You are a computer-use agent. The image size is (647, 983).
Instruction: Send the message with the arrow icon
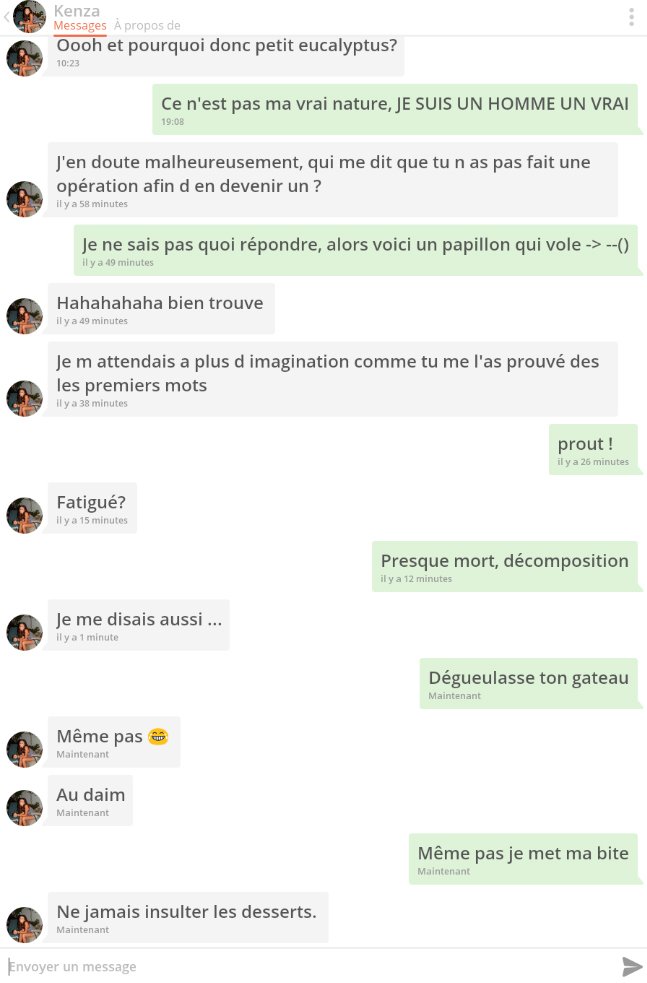(x=631, y=966)
